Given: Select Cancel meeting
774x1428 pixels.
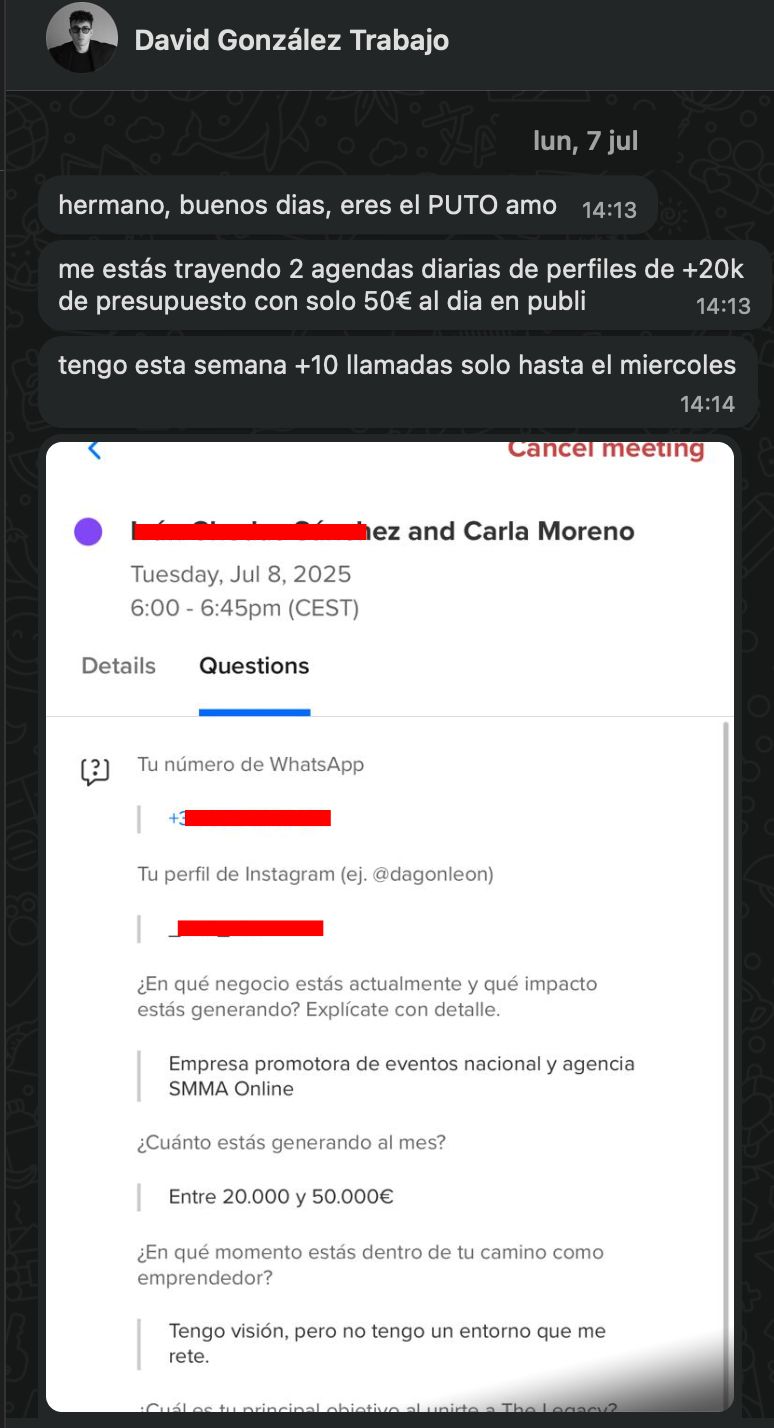Looking at the screenshot, I should (x=606, y=448).
